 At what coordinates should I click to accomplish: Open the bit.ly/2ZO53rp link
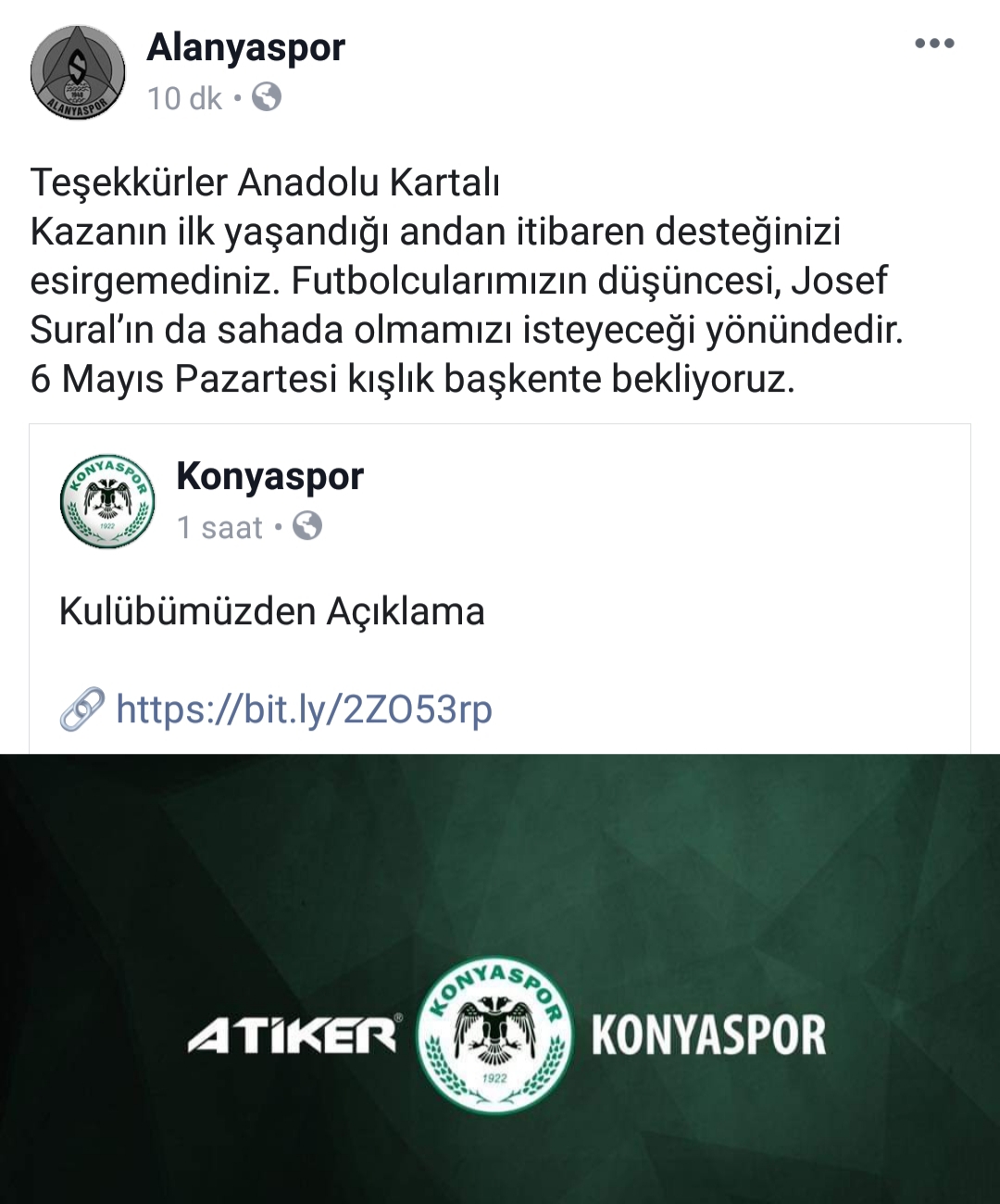pos(304,709)
